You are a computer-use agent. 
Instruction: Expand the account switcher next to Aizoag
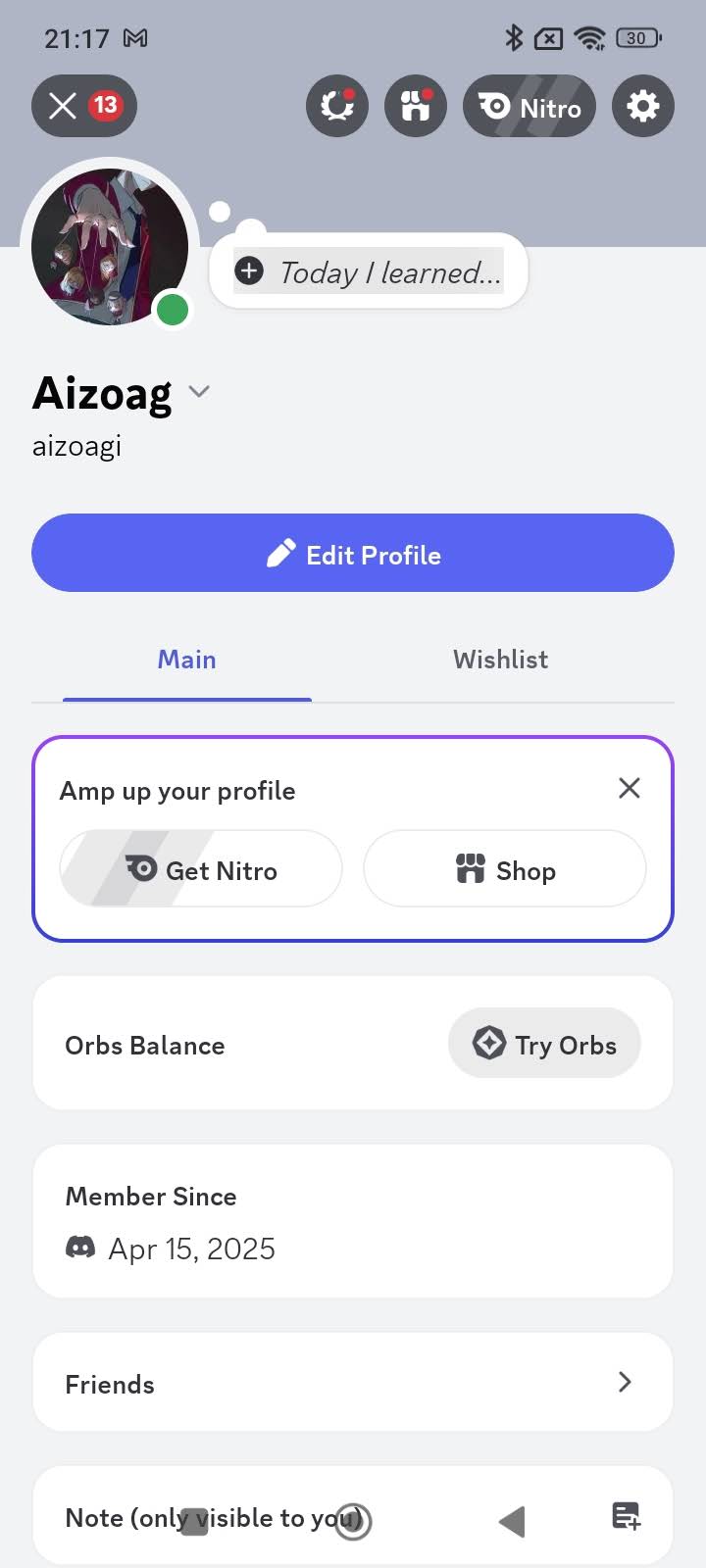(x=199, y=392)
